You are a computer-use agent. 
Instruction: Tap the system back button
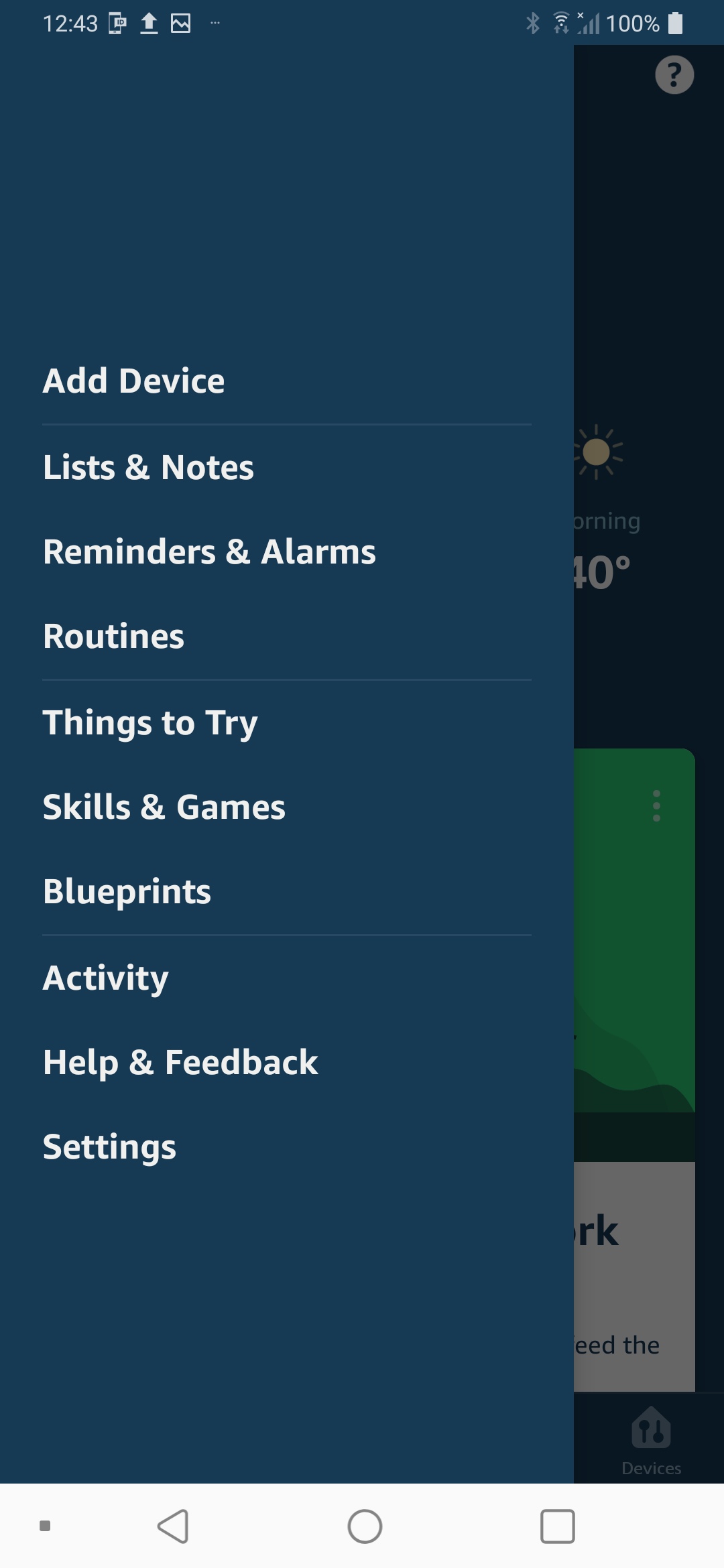(x=173, y=1526)
